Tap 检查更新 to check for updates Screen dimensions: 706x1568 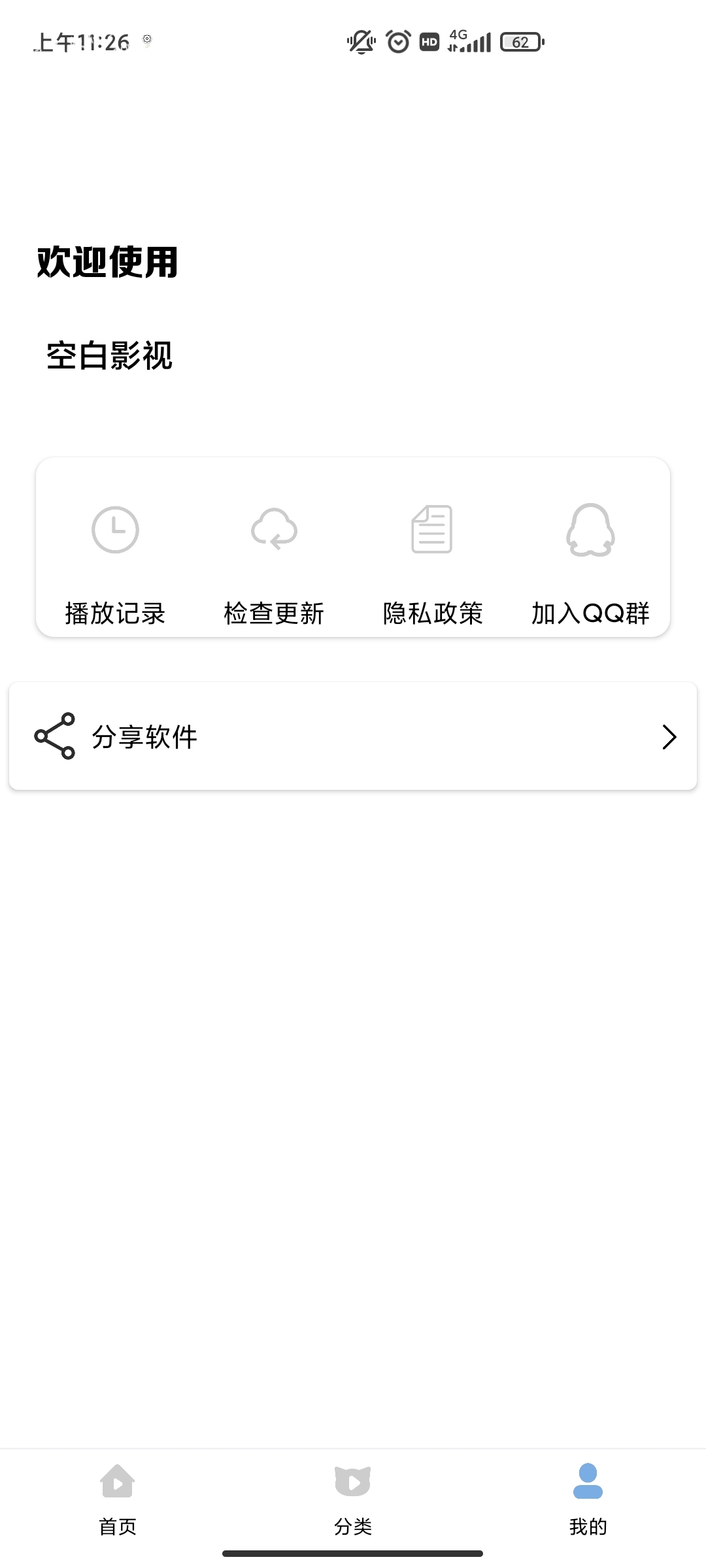274,562
